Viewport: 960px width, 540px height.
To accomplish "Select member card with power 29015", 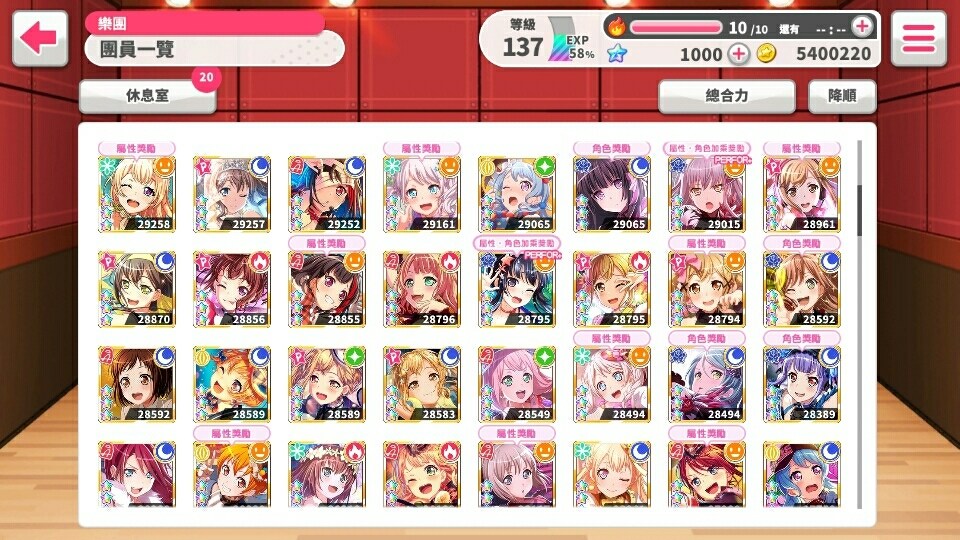I will click(706, 194).
